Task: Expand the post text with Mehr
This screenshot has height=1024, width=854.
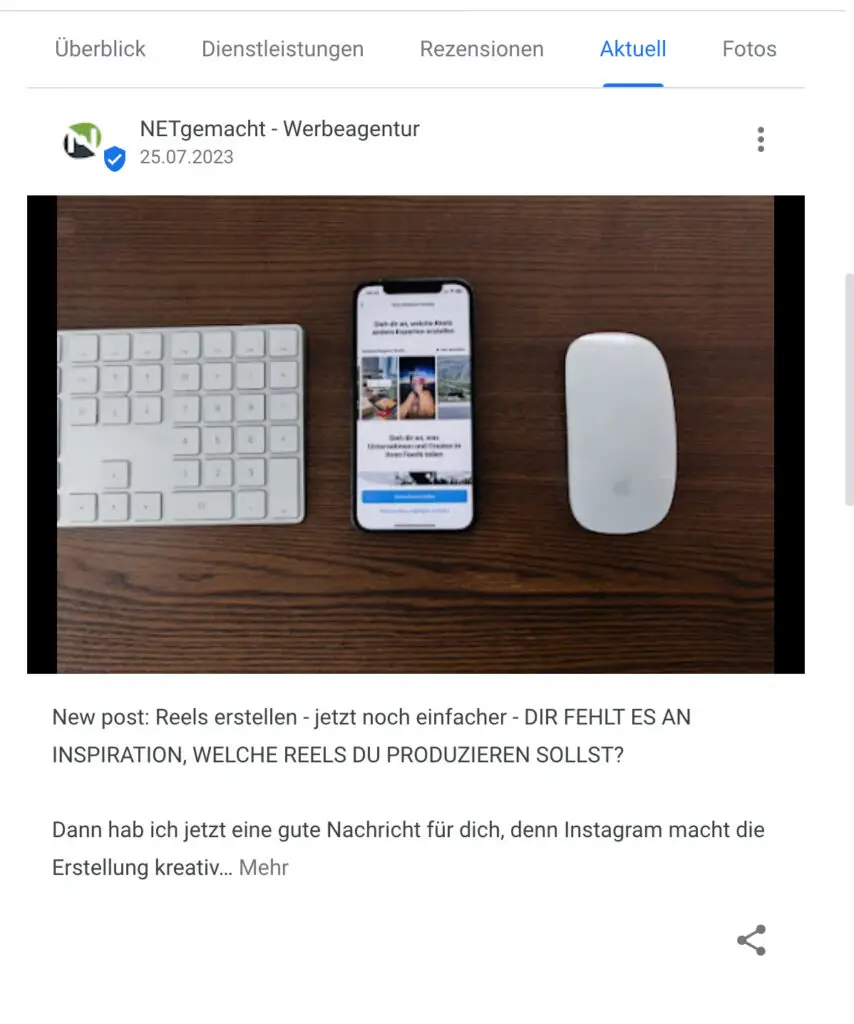Action: click(x=263, y=868)
